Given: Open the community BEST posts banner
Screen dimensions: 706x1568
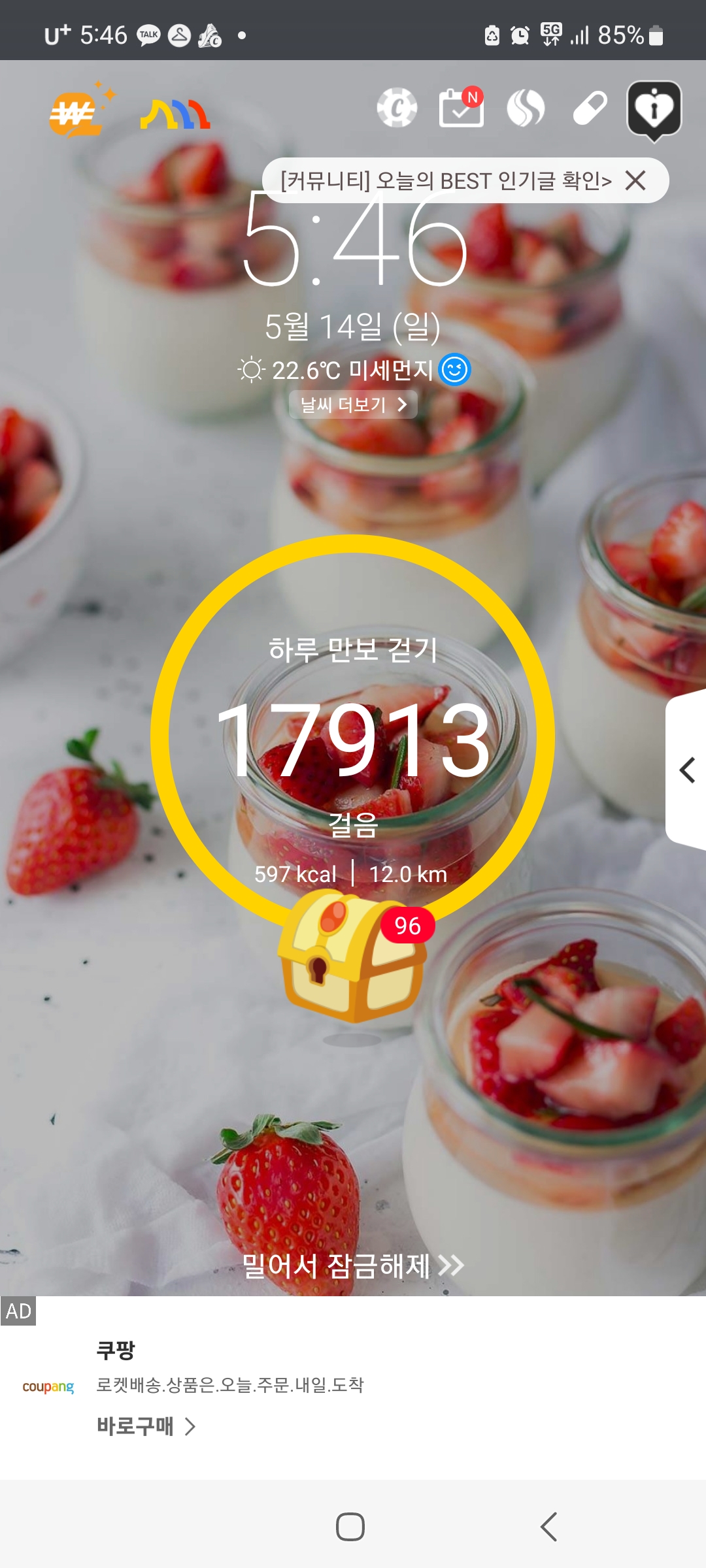Looking at the screenshot, I should (446, 180).
